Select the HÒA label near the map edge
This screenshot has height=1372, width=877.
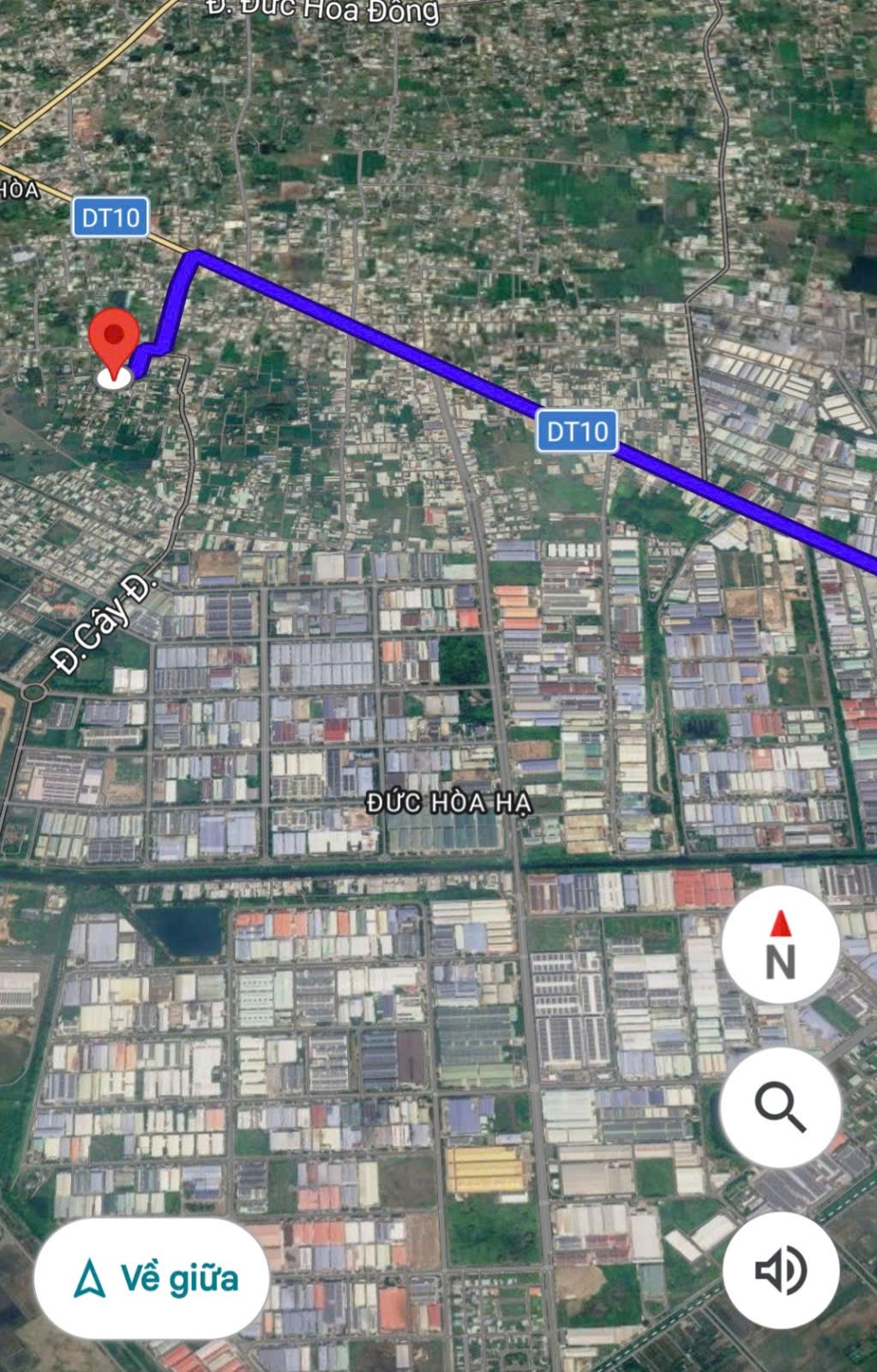point(17,190)
